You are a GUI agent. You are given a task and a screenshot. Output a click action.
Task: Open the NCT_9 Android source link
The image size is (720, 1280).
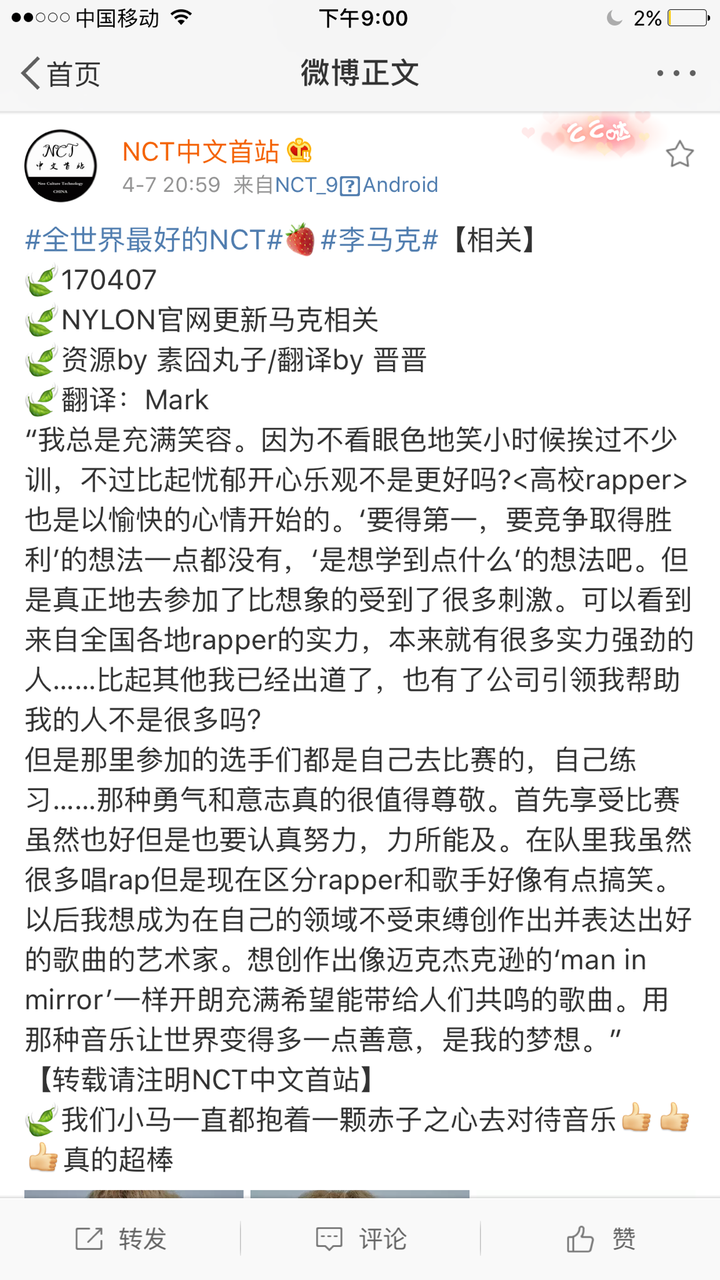tap(356, 185)
